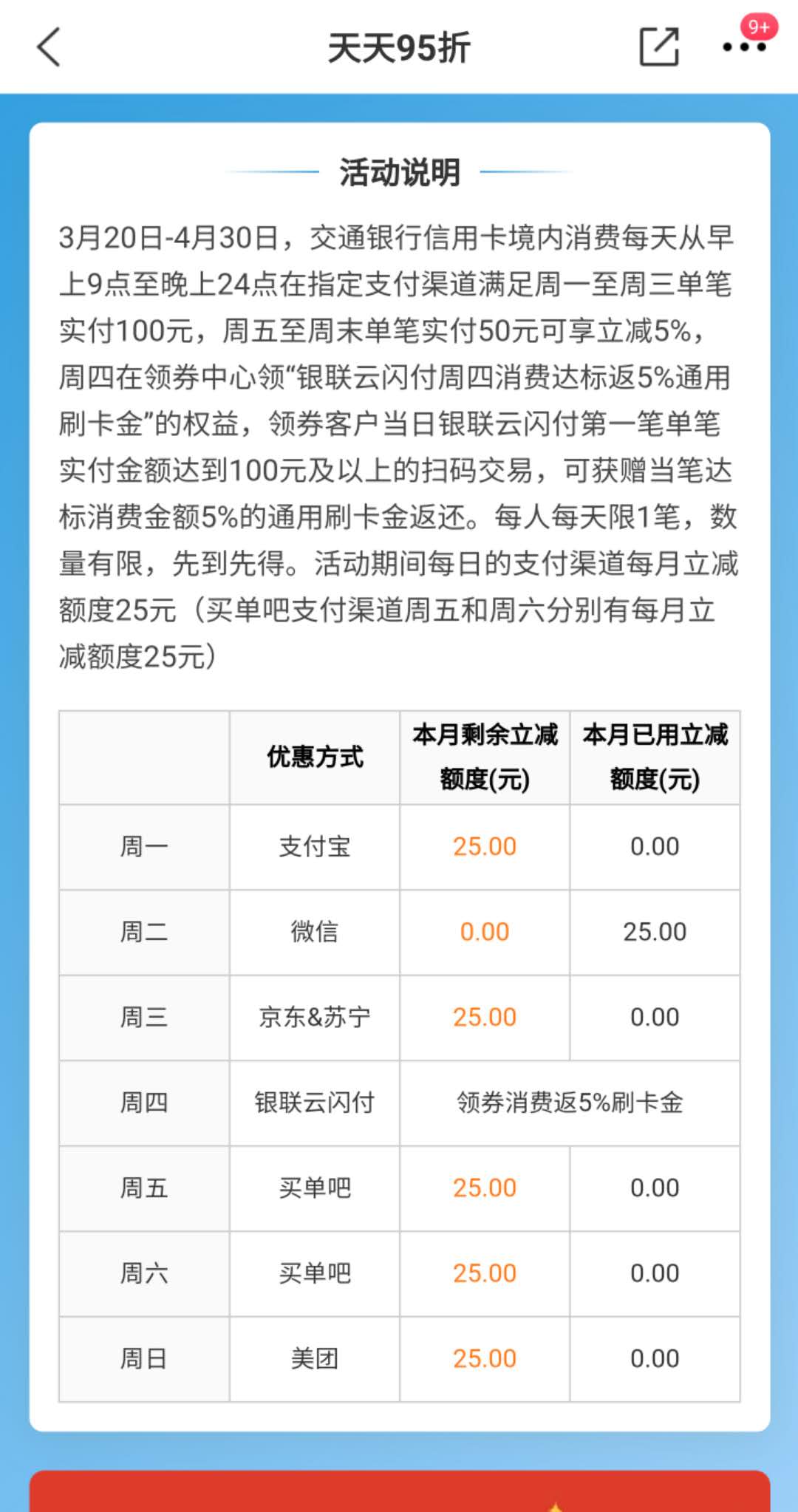Share this 天天95折 activity page
The width and height of the screenshot is (798, 1512).
pos(658,47)
